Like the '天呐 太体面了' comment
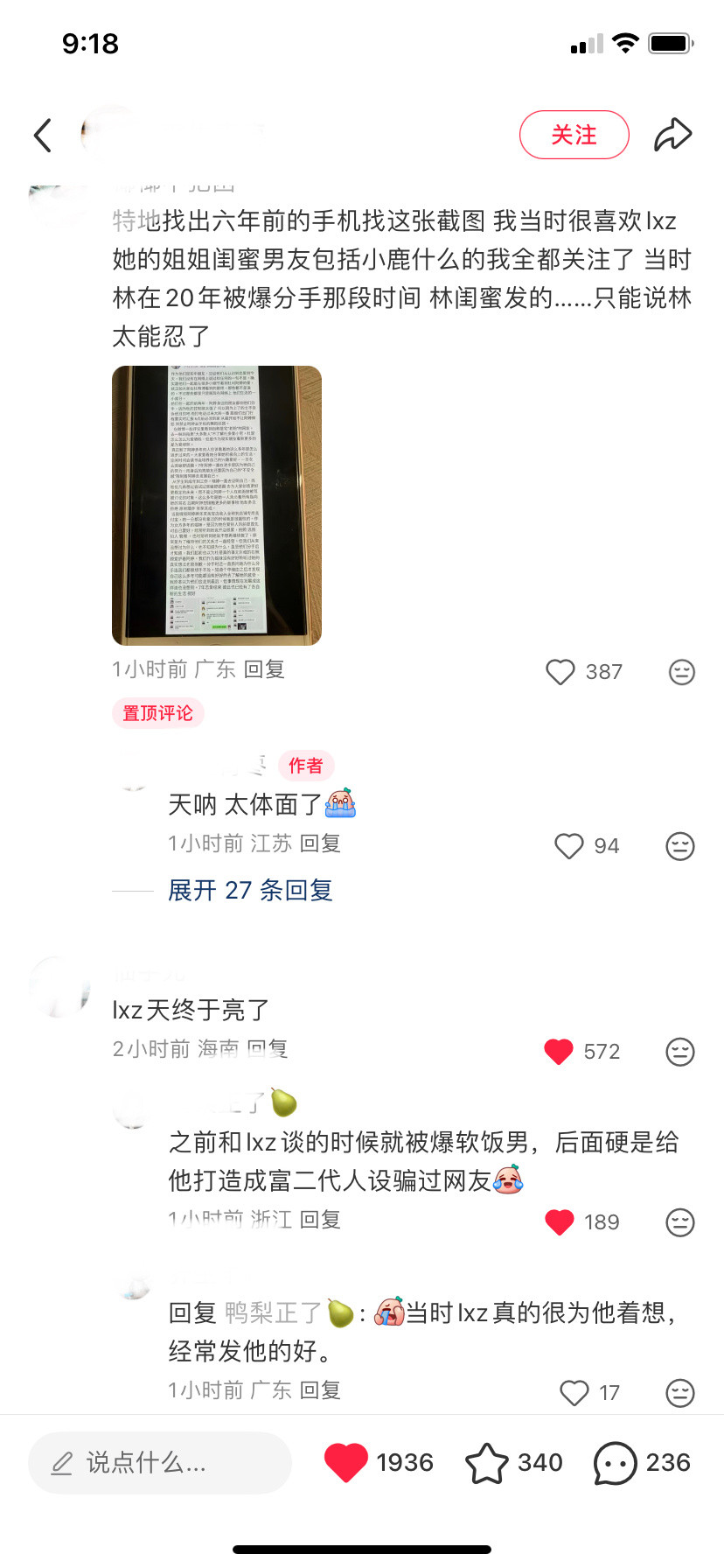Viewport: 724px width, 1568px height. pyautogui.click(x=569, y=846)
